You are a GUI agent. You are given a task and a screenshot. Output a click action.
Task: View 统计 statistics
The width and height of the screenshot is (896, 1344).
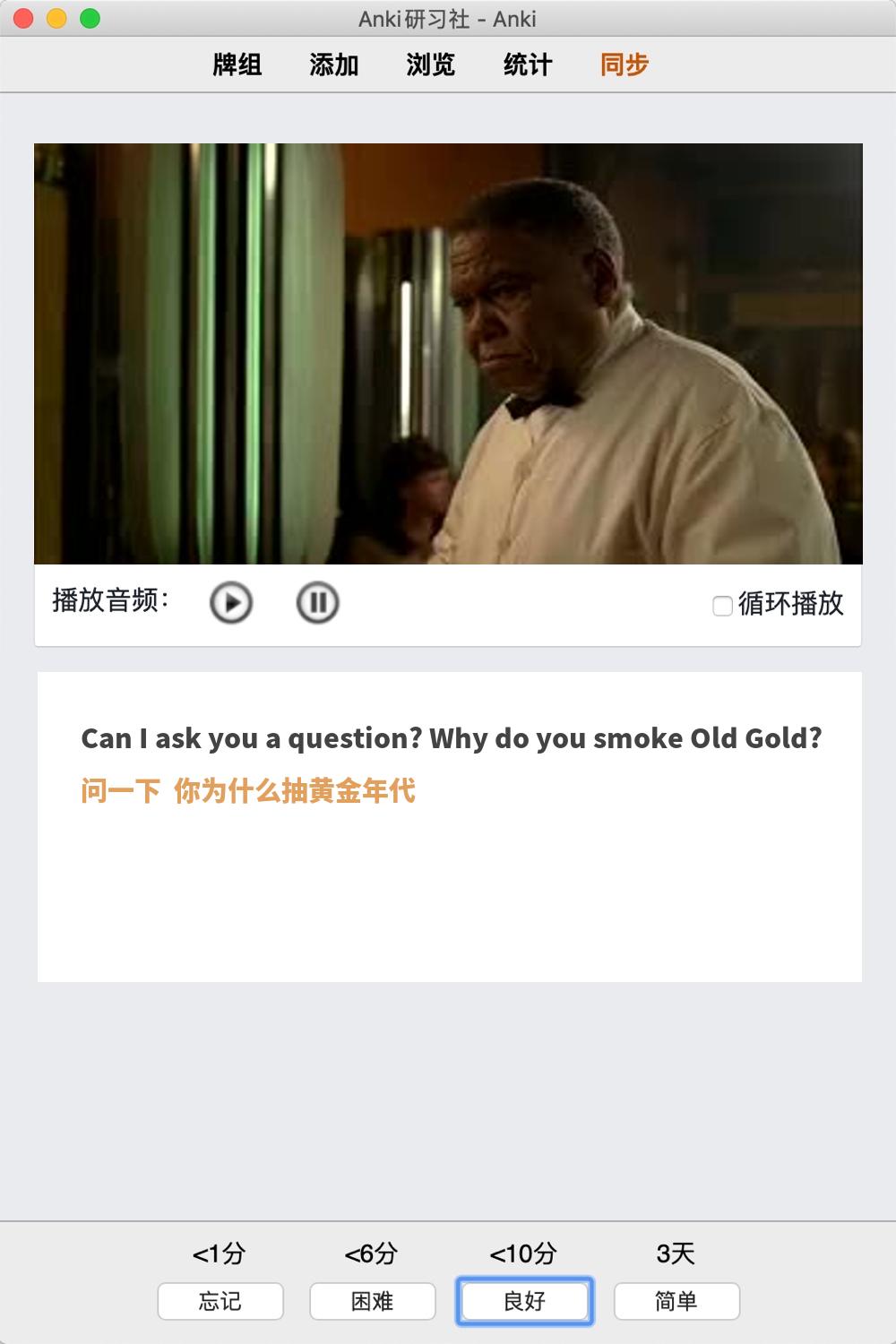point(528,65)
